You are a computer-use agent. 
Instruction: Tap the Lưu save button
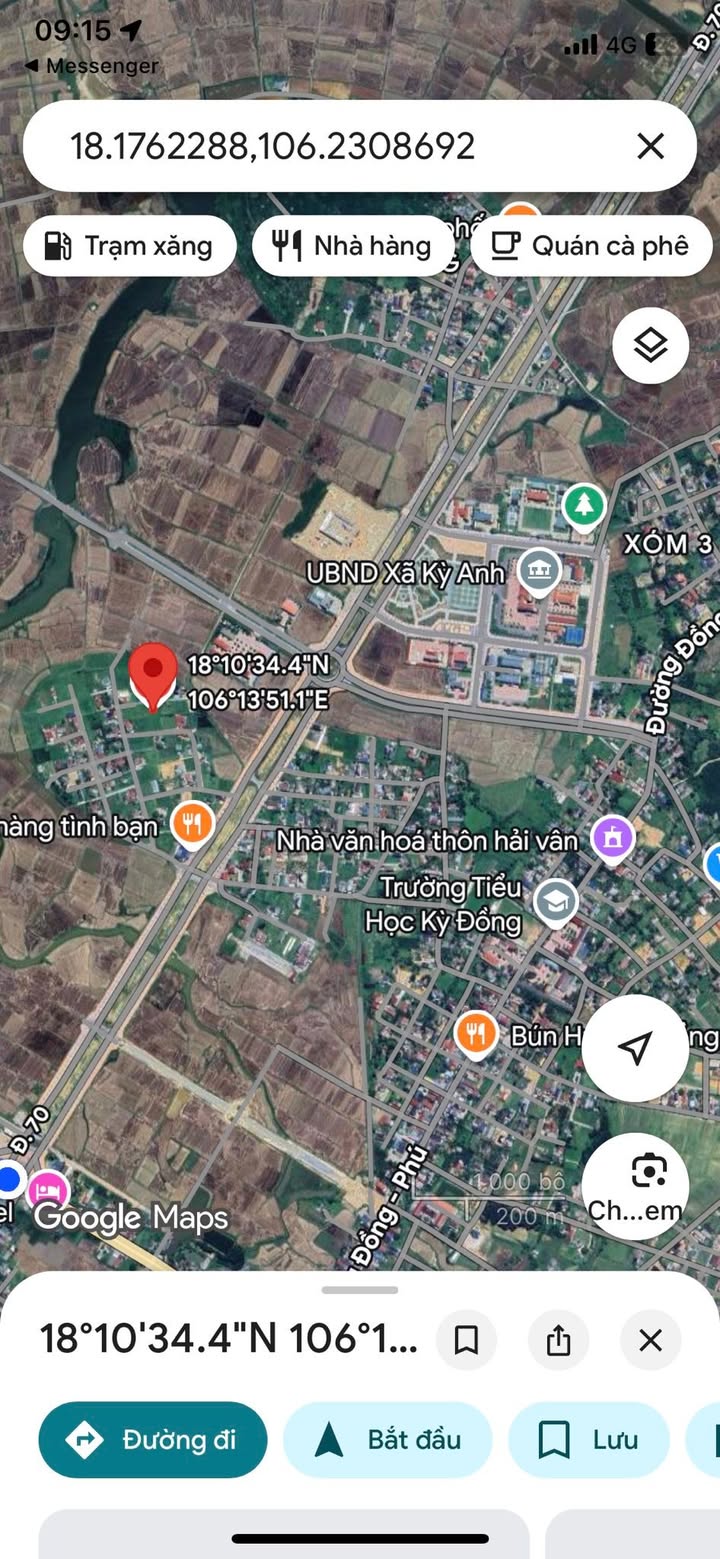click(x=589, y=1440)
